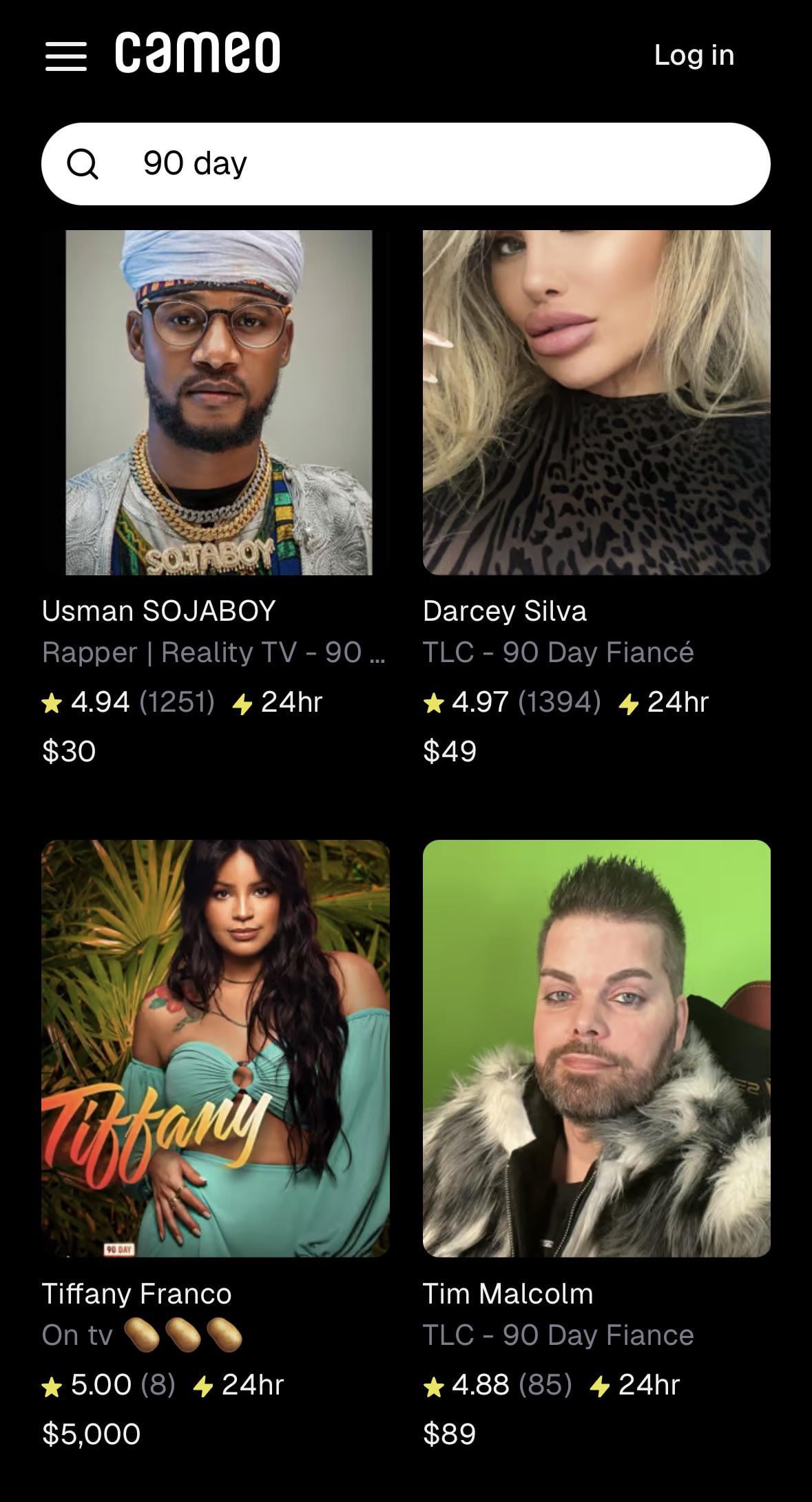Tap the Log in link
The width and height of the screenshot is (812, 1502).
694,55
